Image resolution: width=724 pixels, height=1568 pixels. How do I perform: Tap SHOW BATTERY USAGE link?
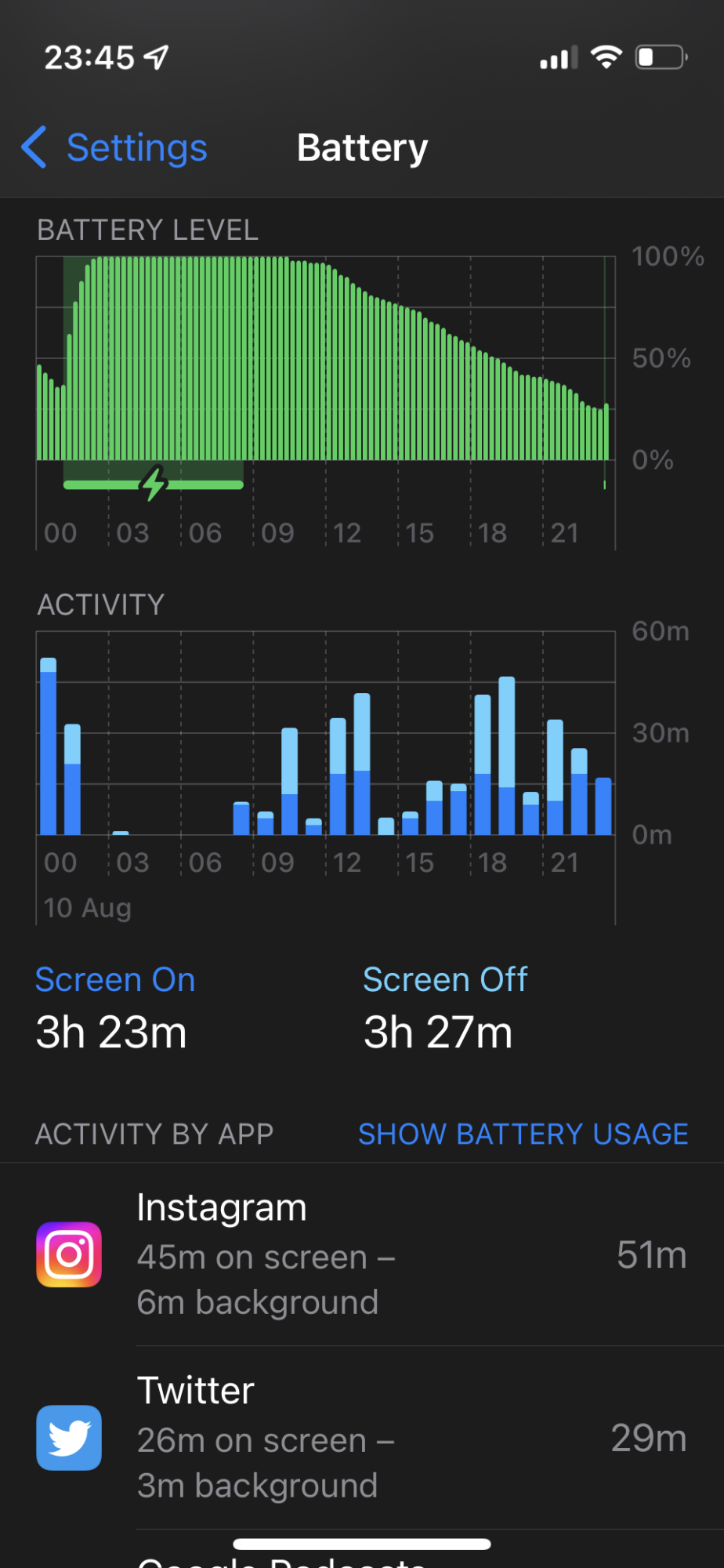tap(523, 1134)
